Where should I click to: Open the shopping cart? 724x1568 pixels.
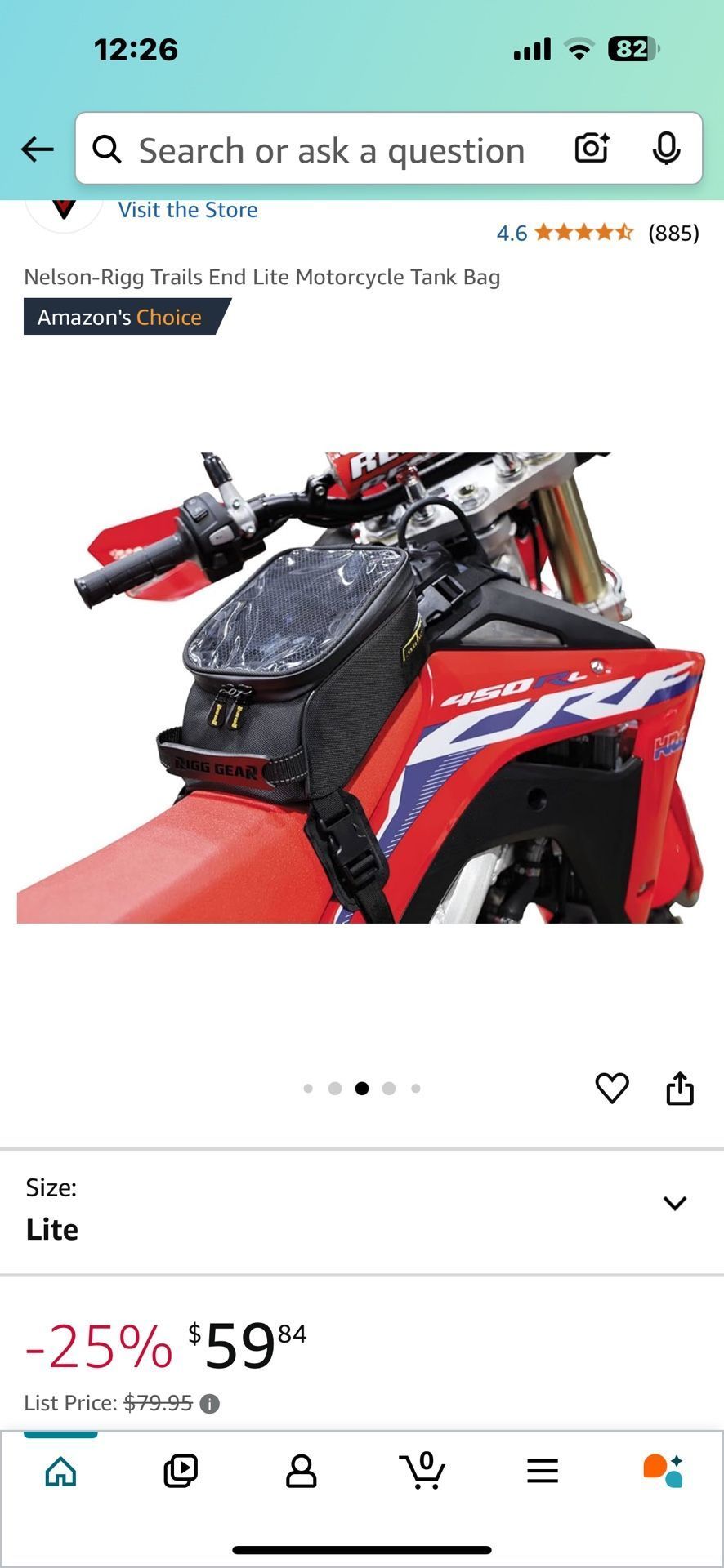(x=422, y=1470)
